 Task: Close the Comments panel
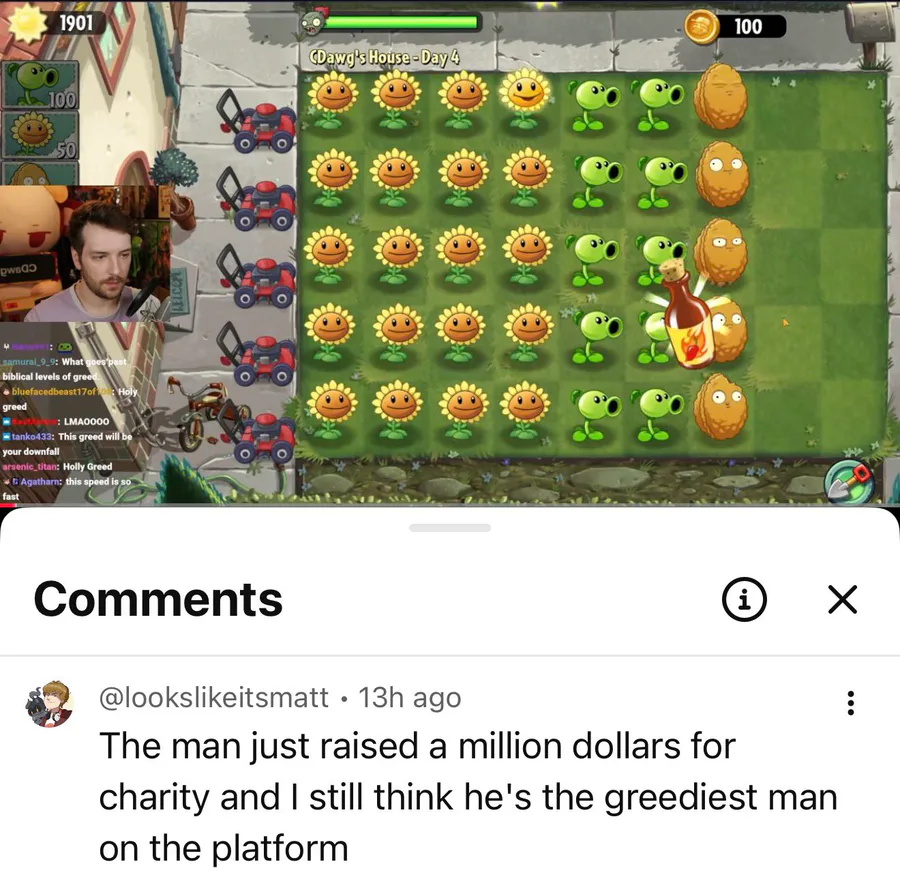(x=842, y=600)
